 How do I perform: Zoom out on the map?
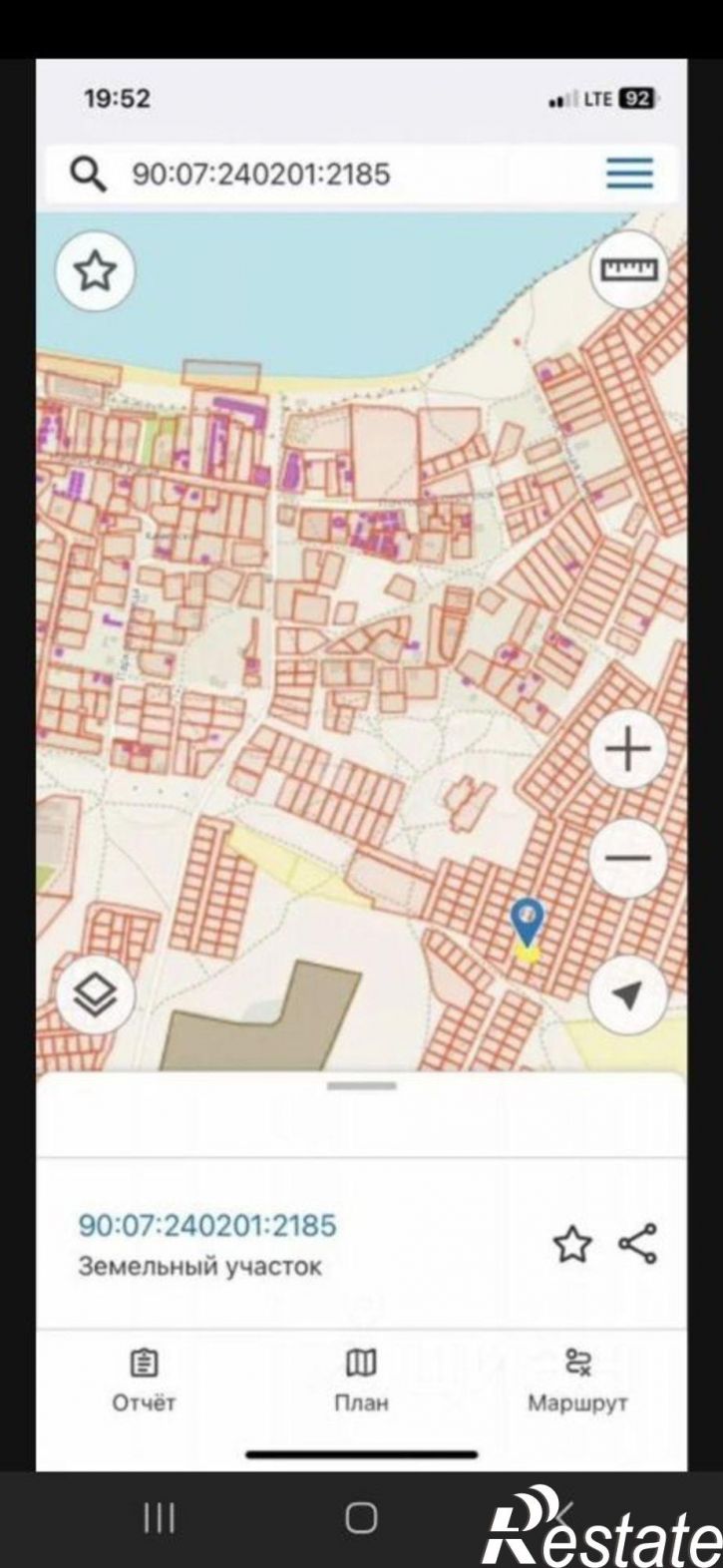pyautogui.click(x=627, y=859)
